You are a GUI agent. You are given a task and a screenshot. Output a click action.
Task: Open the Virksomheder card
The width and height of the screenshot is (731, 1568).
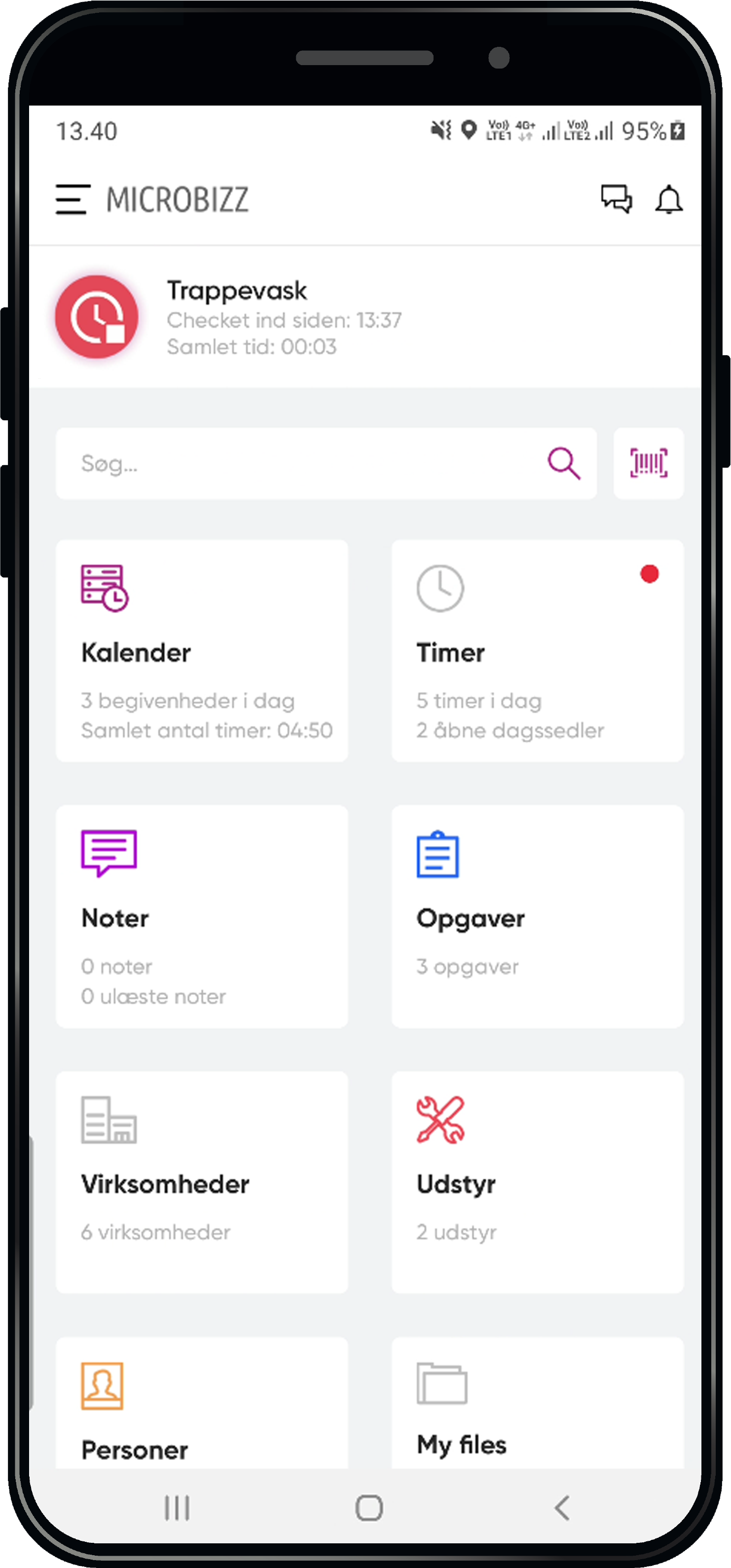(x=202, y=1182)
